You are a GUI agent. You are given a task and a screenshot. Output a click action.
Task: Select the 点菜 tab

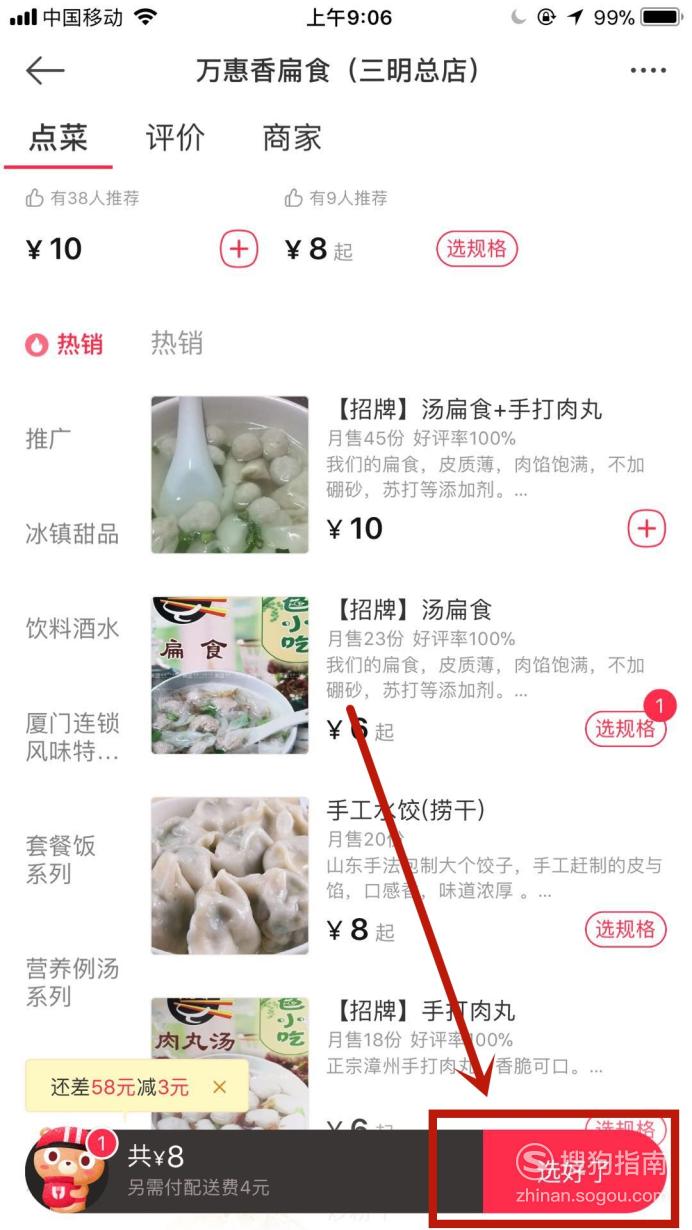point(58,137)
